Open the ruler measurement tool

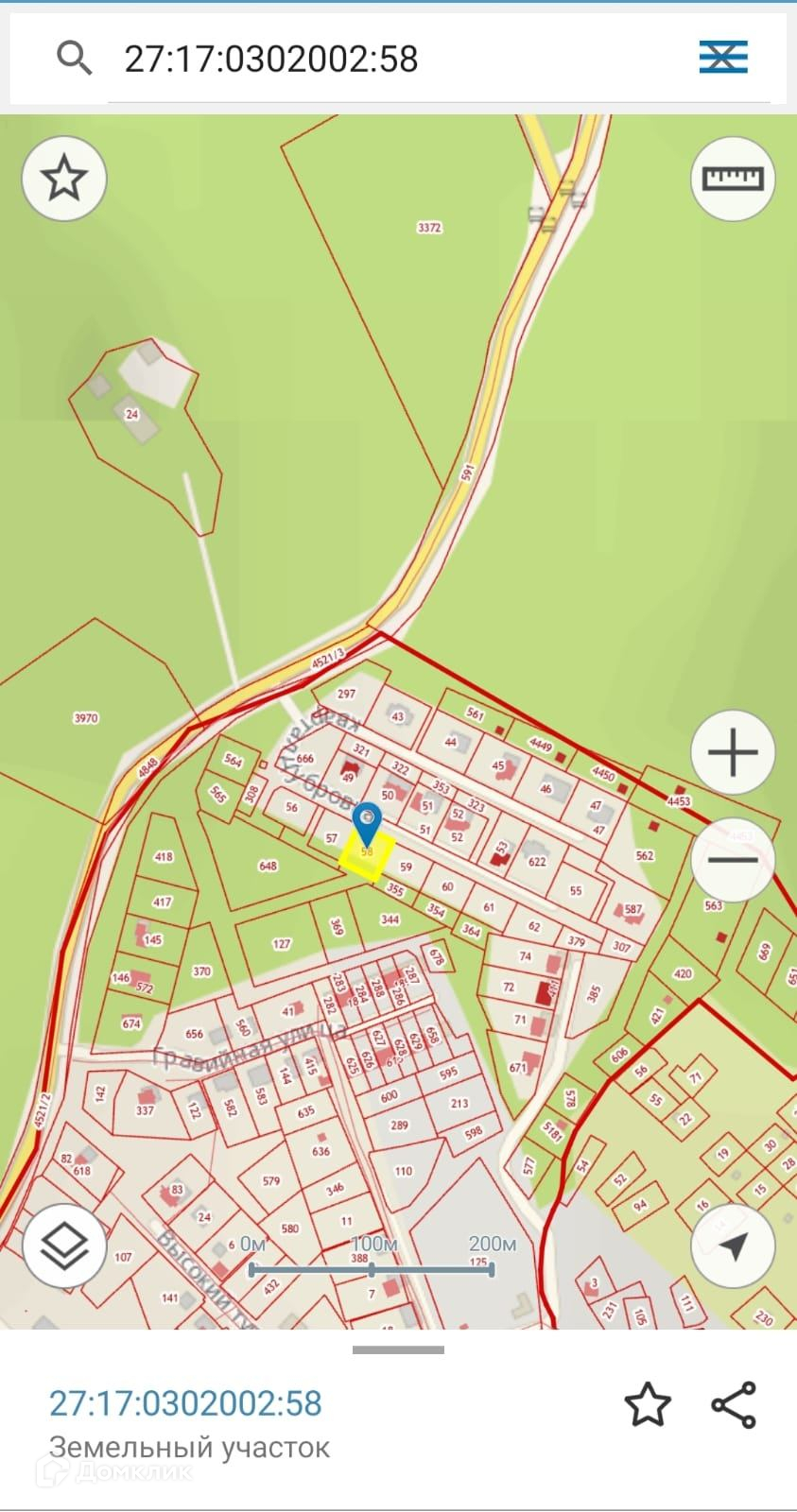(733, 179)
